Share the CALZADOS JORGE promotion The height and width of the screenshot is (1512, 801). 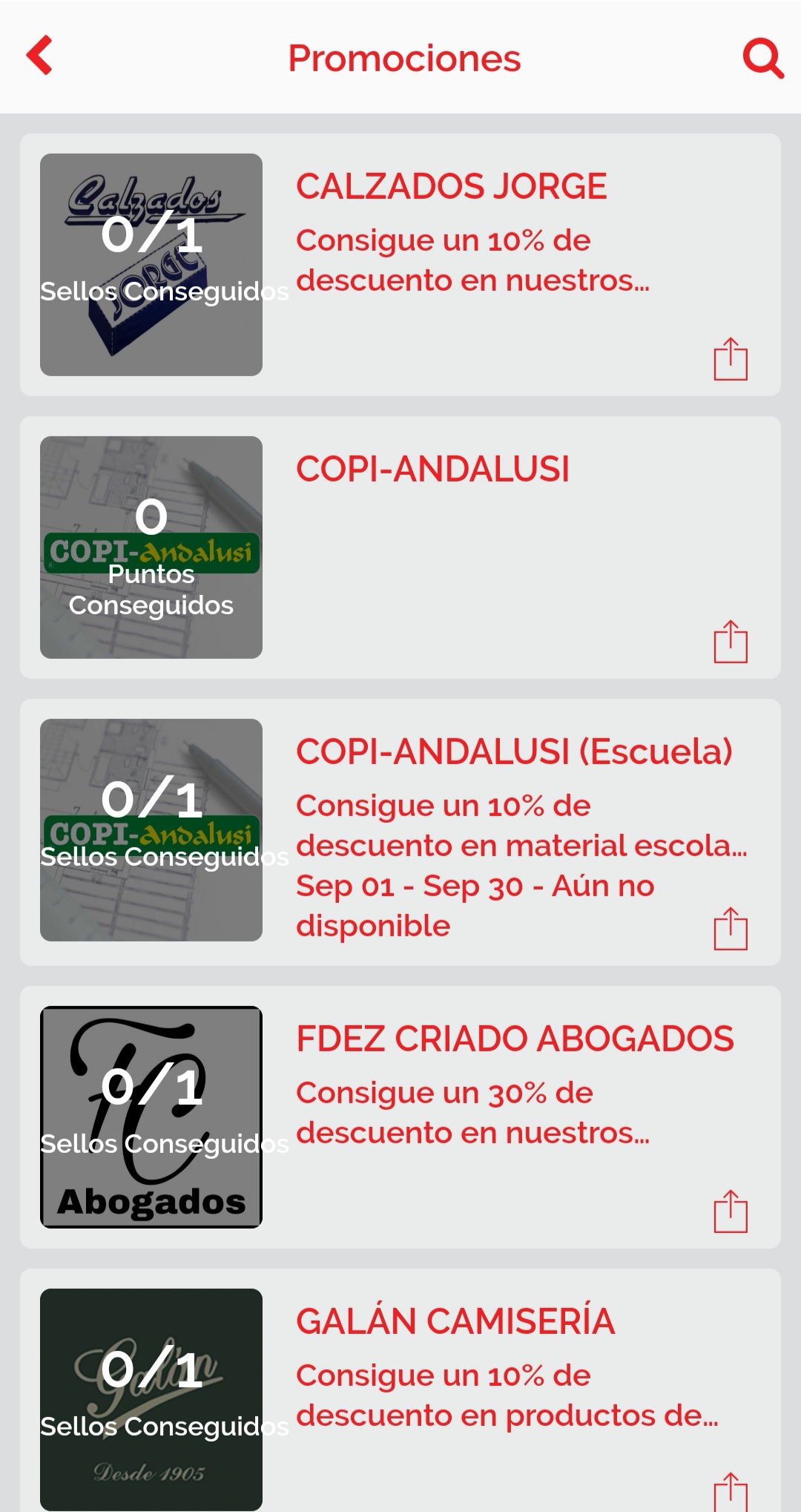731,359
